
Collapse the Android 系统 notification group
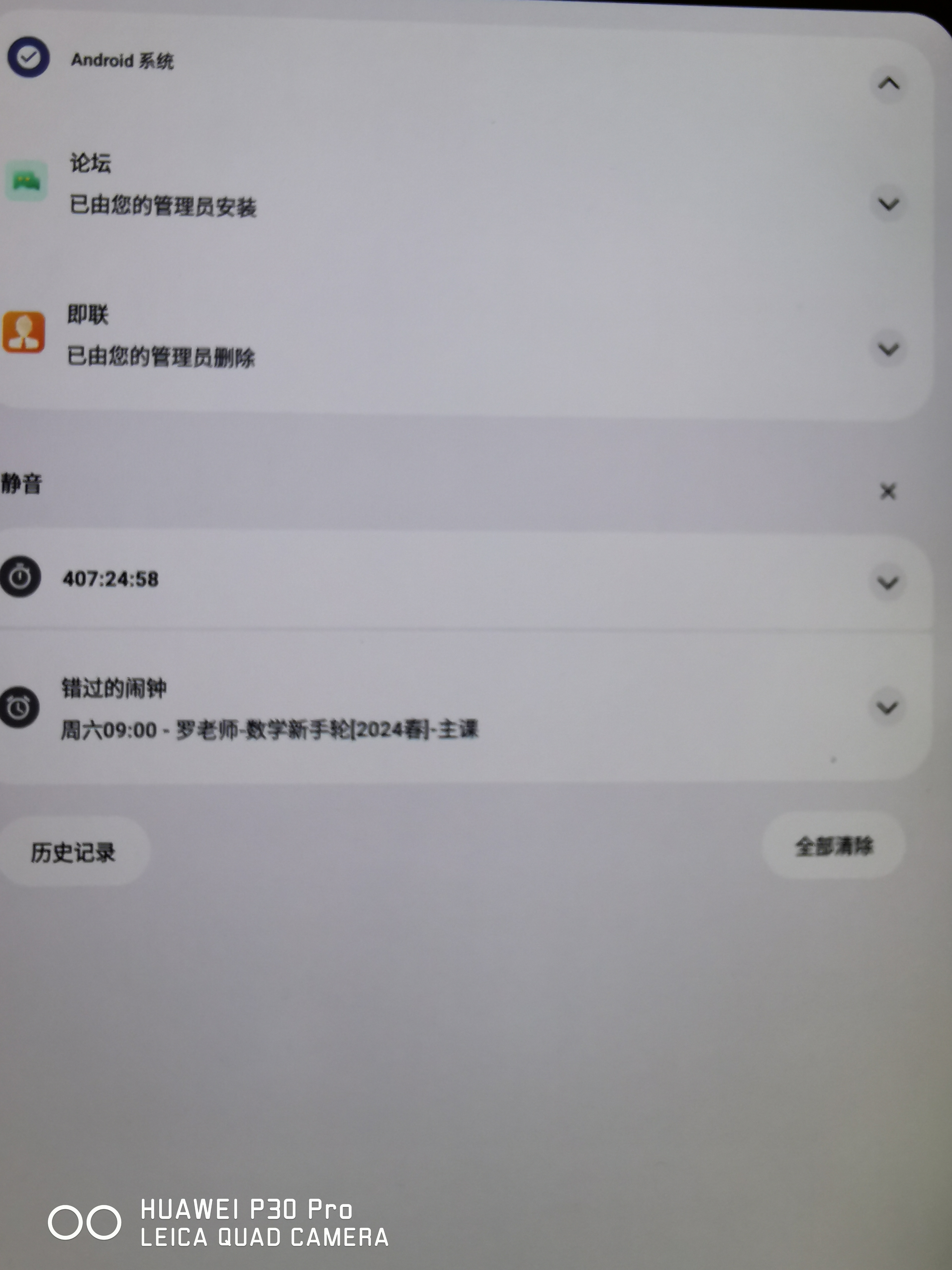click(888, 84)
